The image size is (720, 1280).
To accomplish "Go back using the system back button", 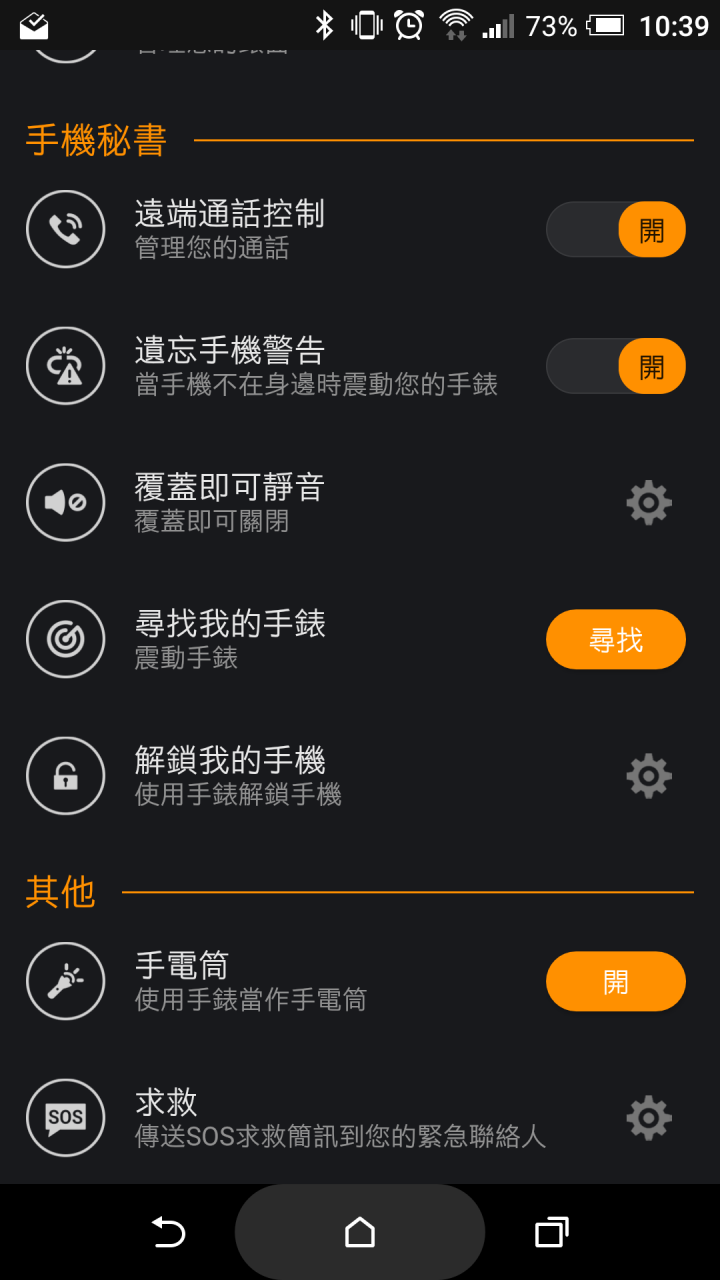I will point(168,1232).
